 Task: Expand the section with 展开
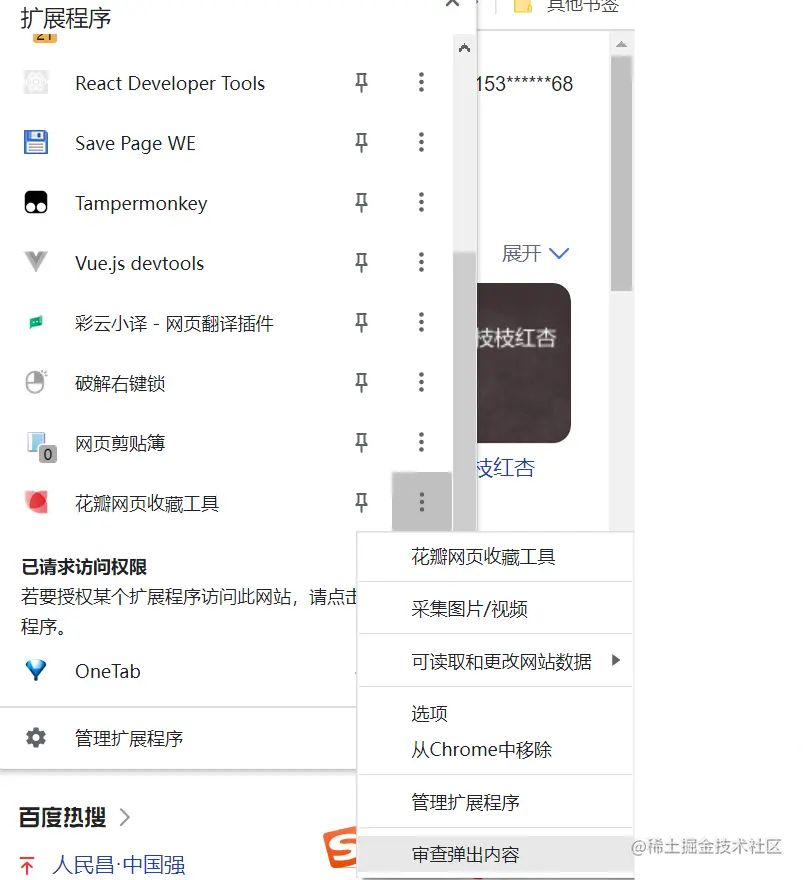point(535,254)
